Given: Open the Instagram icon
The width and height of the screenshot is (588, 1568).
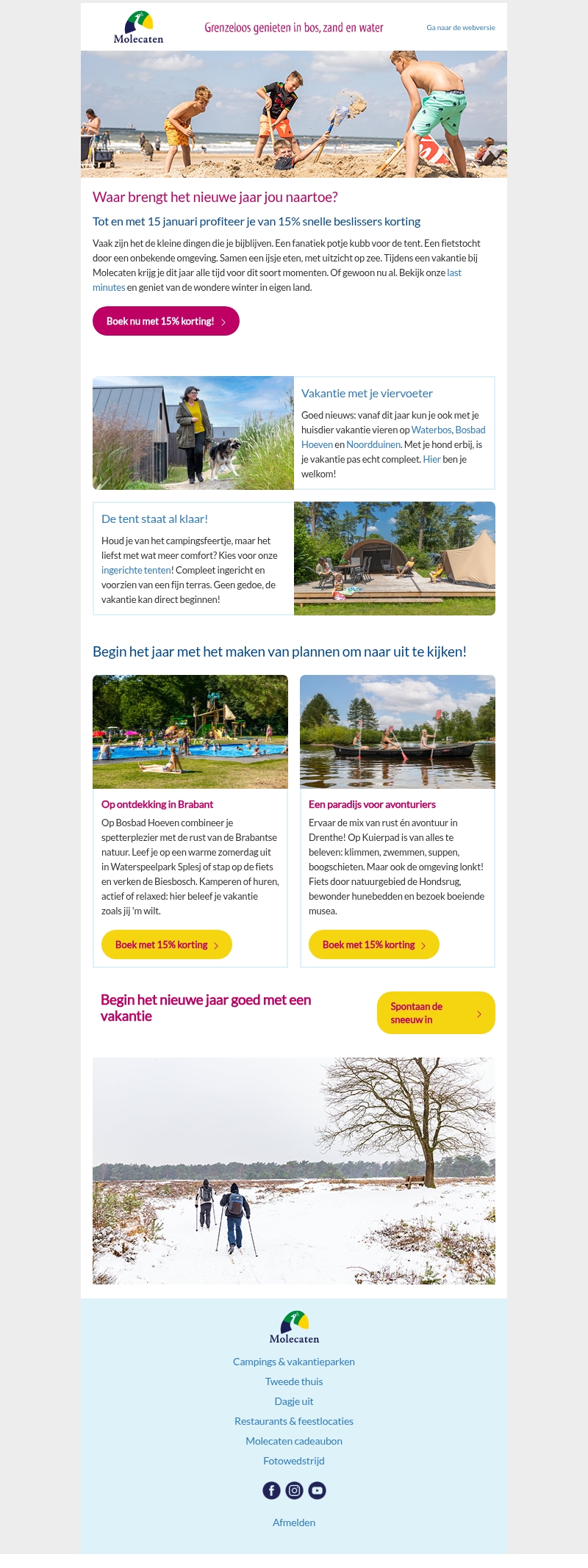Looking at the screenshot, I should (295, 1490).
